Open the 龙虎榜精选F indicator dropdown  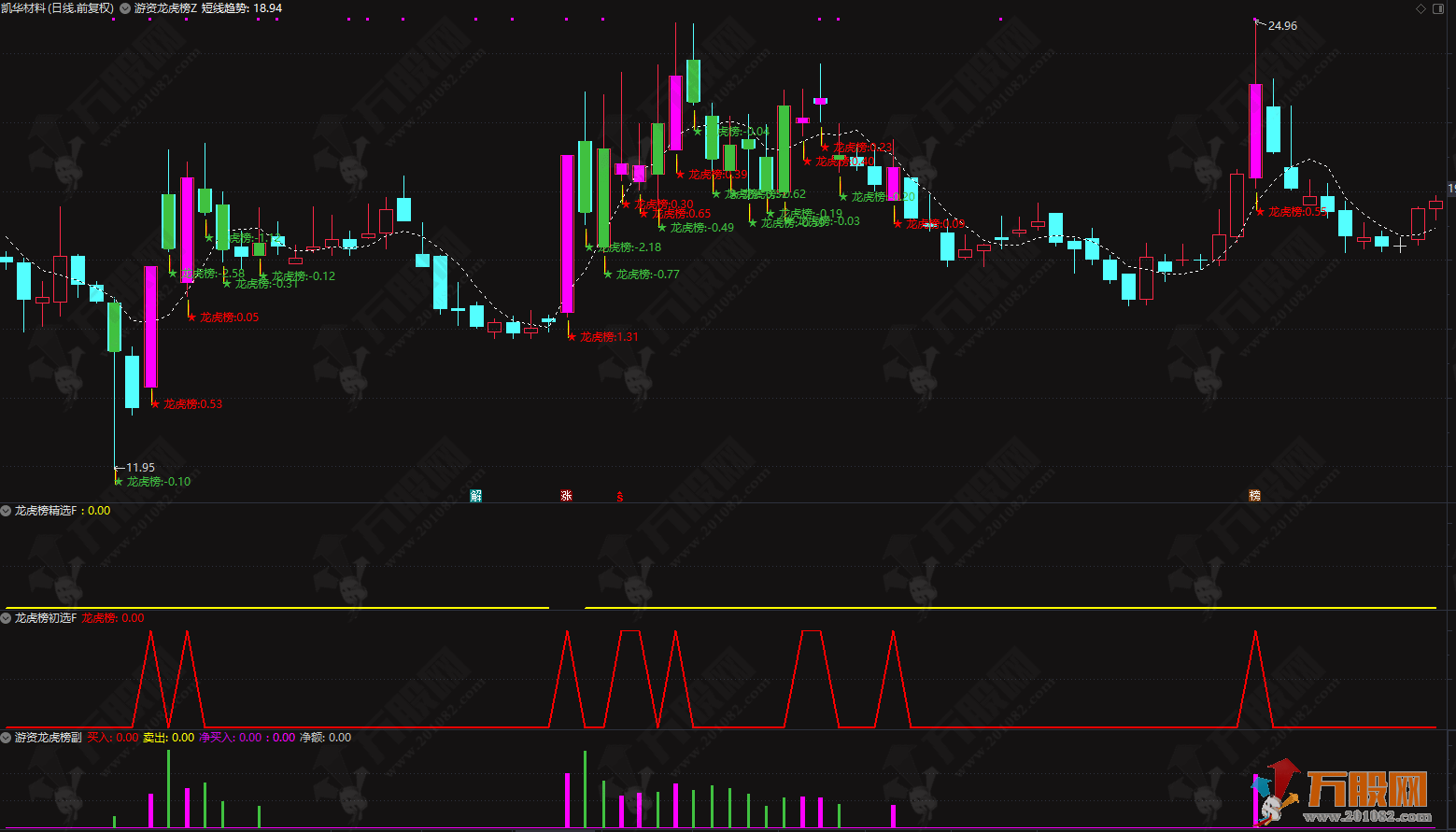pos(6,511)
